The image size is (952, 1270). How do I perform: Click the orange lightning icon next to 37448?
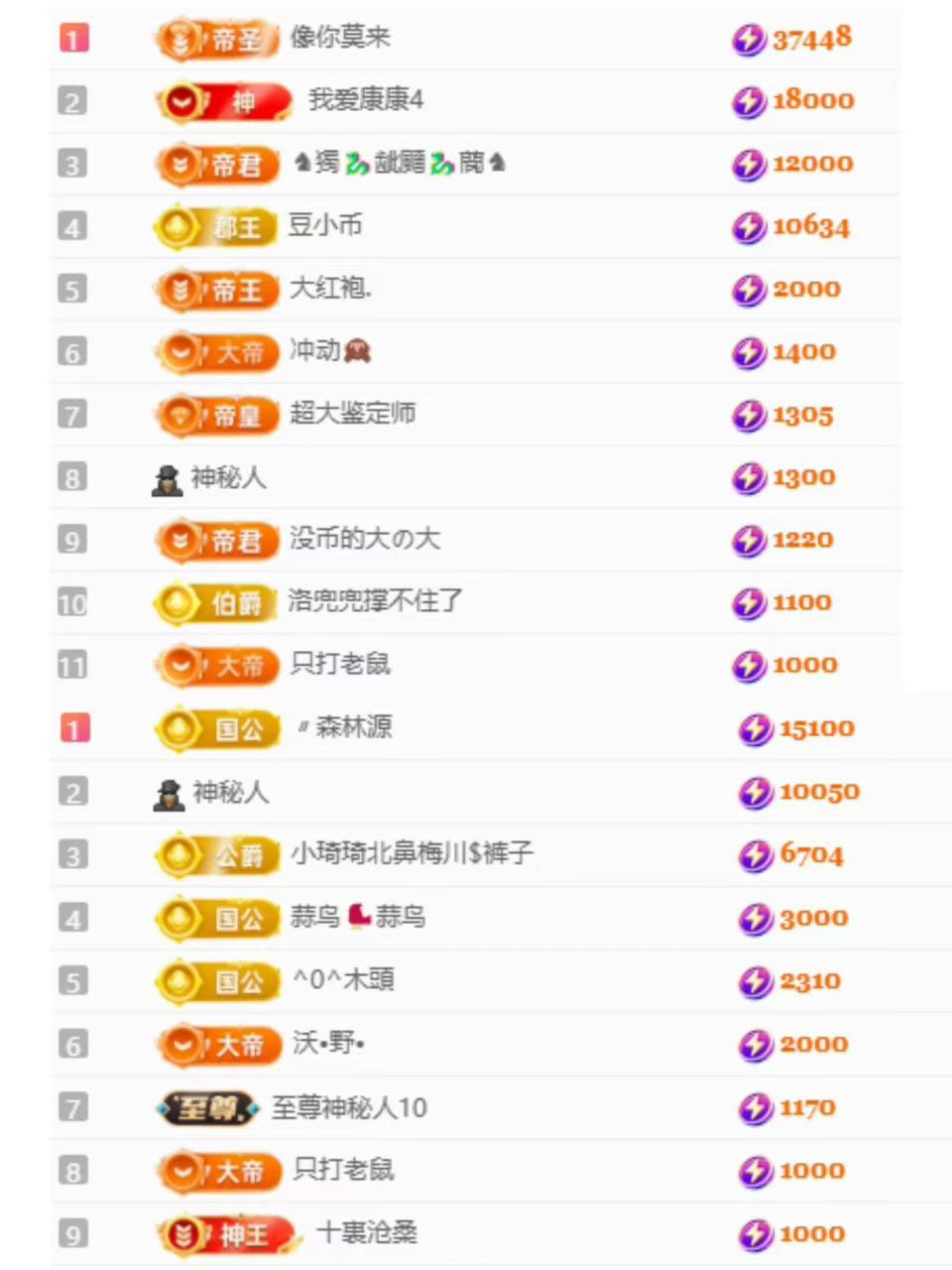point(751,39)
